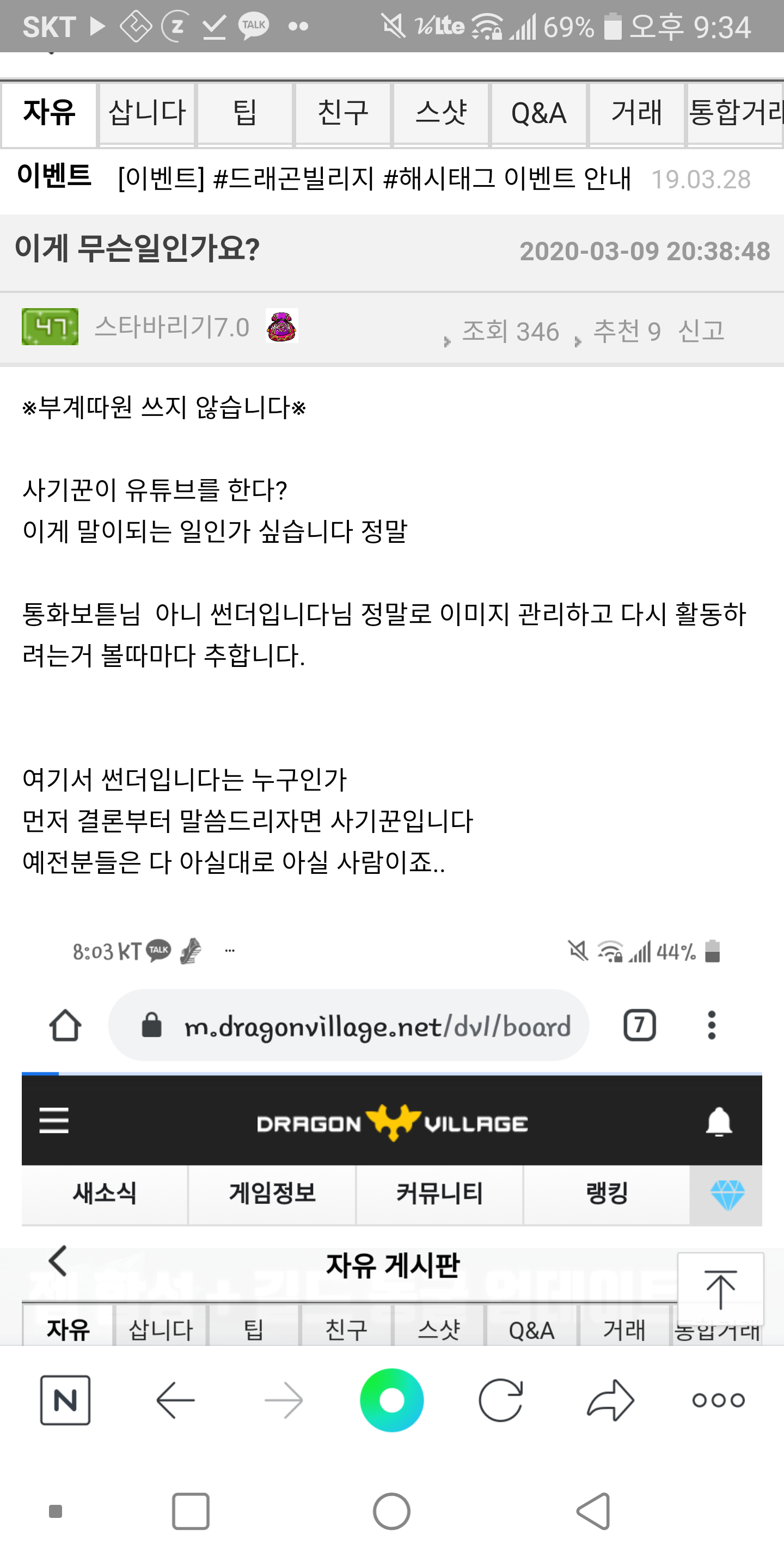Select the 자유 tab
Viewport: 784px width, 1568px height.
48,114
